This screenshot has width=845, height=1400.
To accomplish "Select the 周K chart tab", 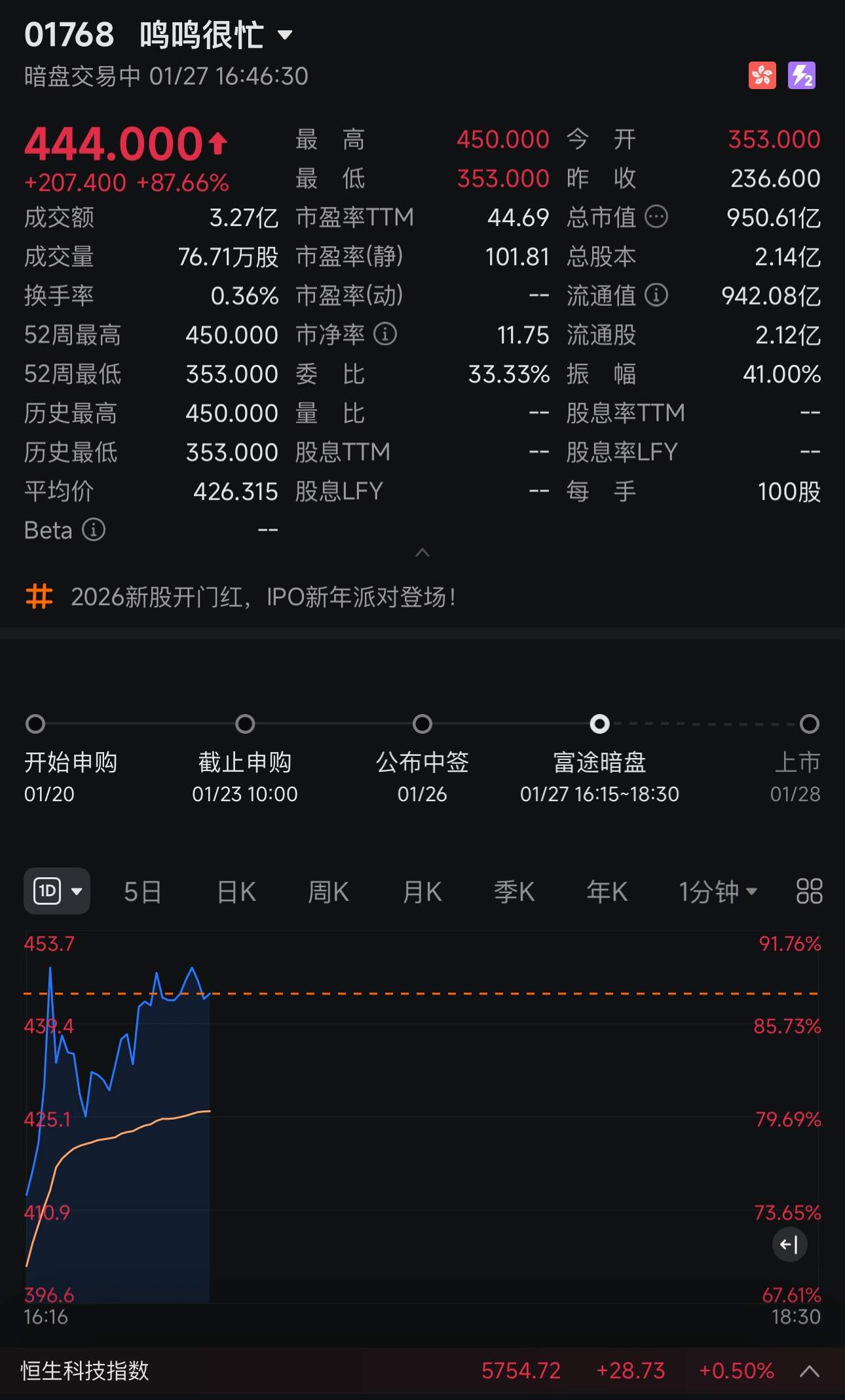I will pos(328,892).
